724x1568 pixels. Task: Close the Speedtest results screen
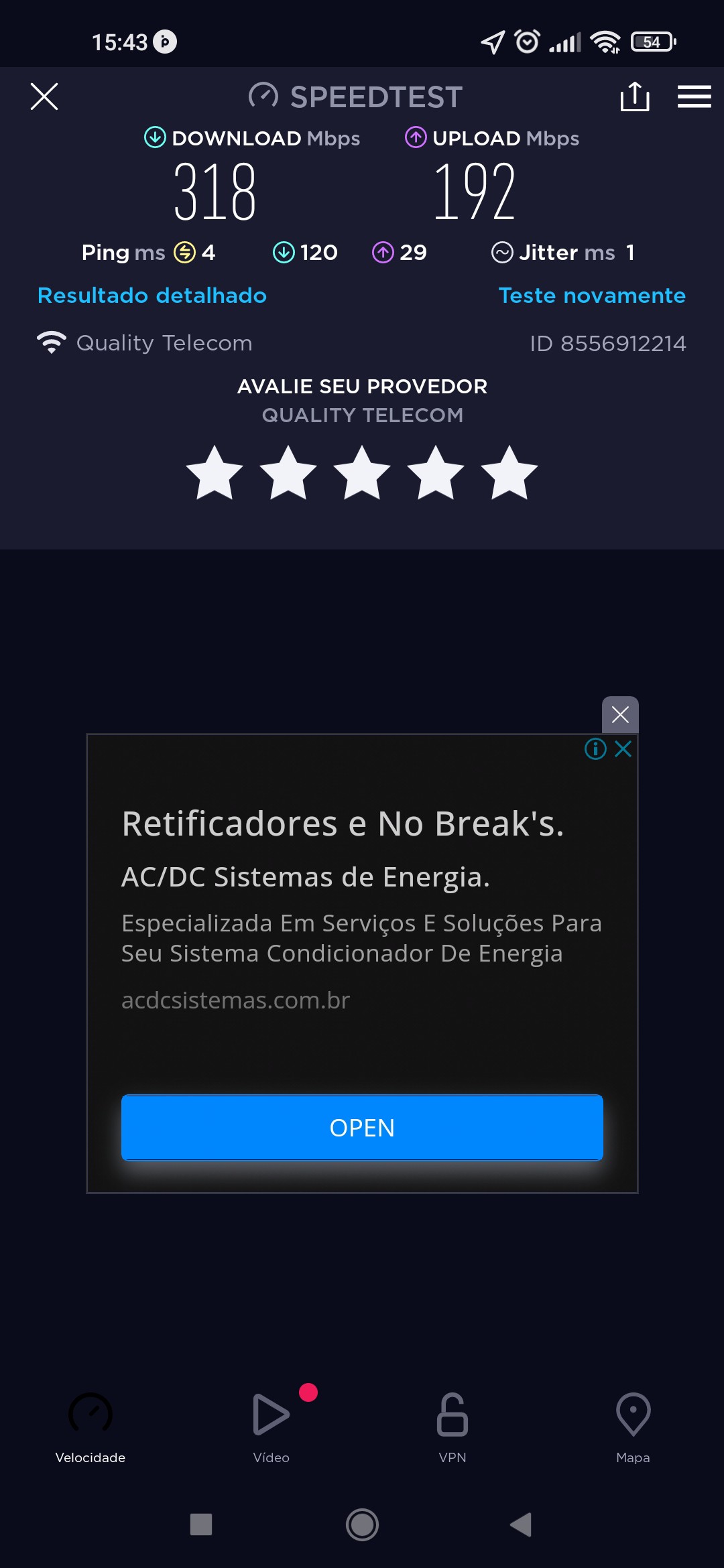pyautogui.click(x=44, y=96)
